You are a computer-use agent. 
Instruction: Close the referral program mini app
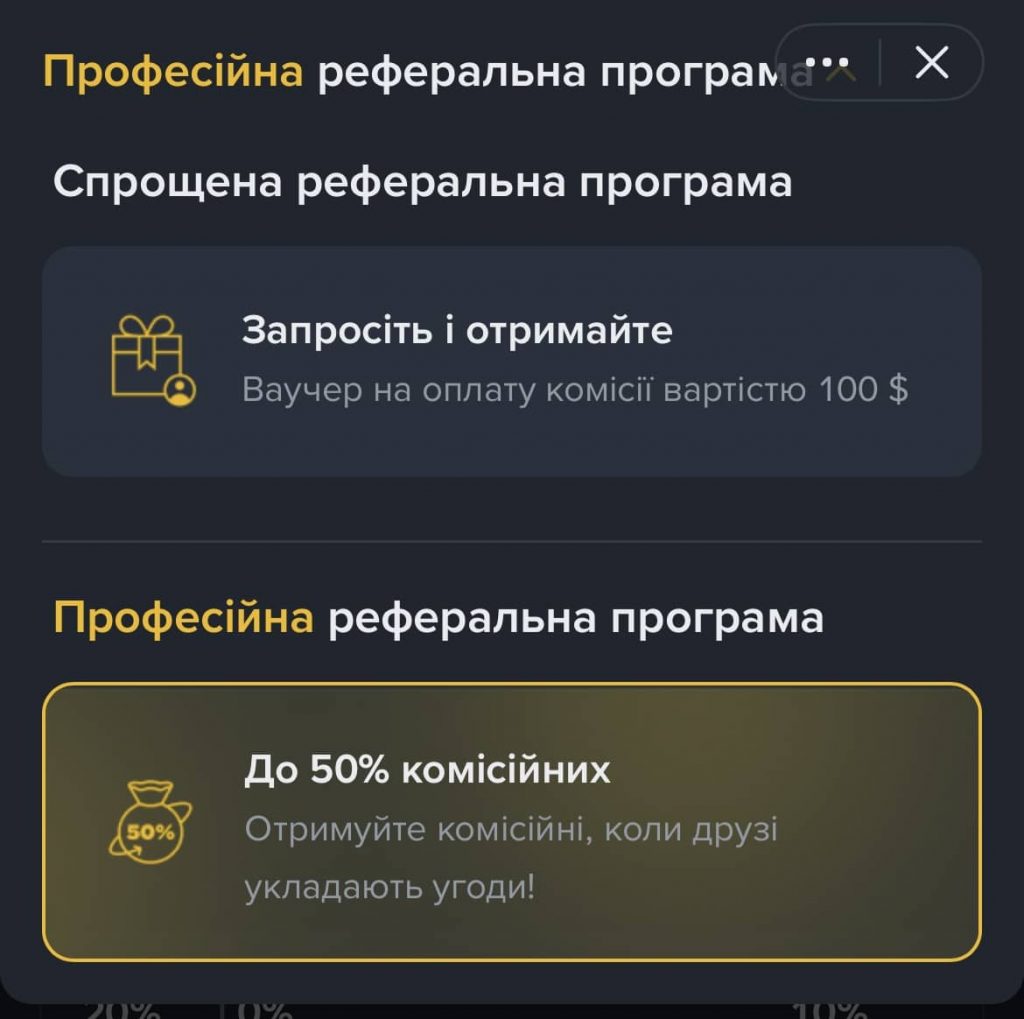(x=931, y=63)
